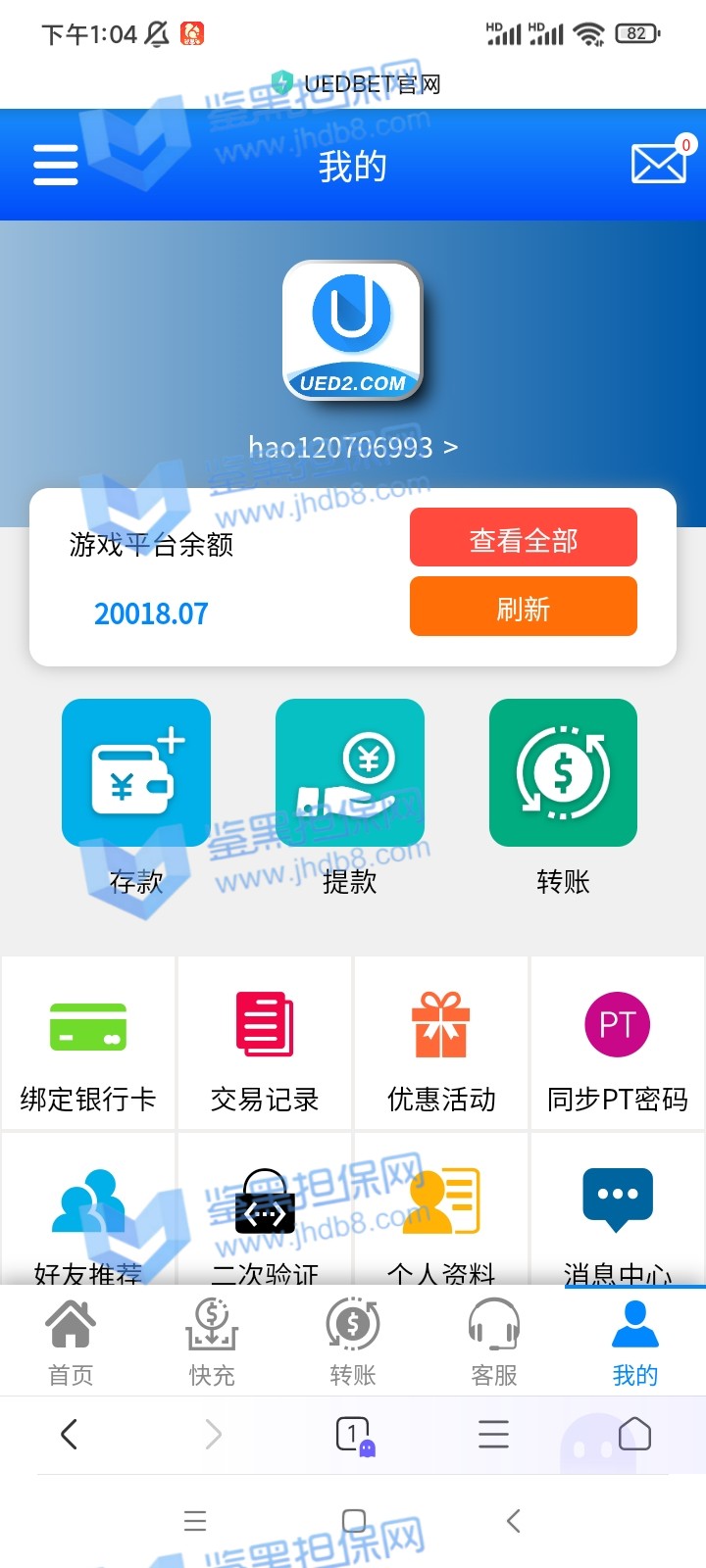Open 好友推荐 friend referral
Image resolution: width=706 pixels, height=1568 pixels.
[88, 1215]
